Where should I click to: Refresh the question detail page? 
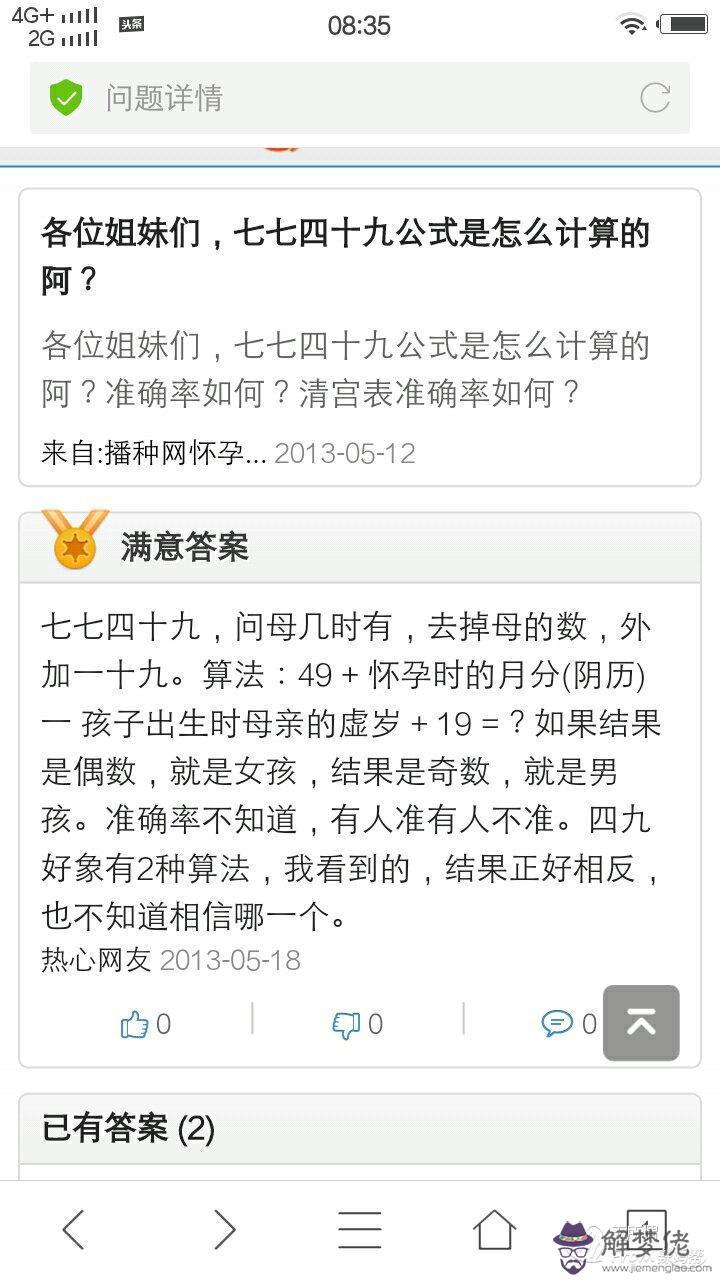point(655,97)
